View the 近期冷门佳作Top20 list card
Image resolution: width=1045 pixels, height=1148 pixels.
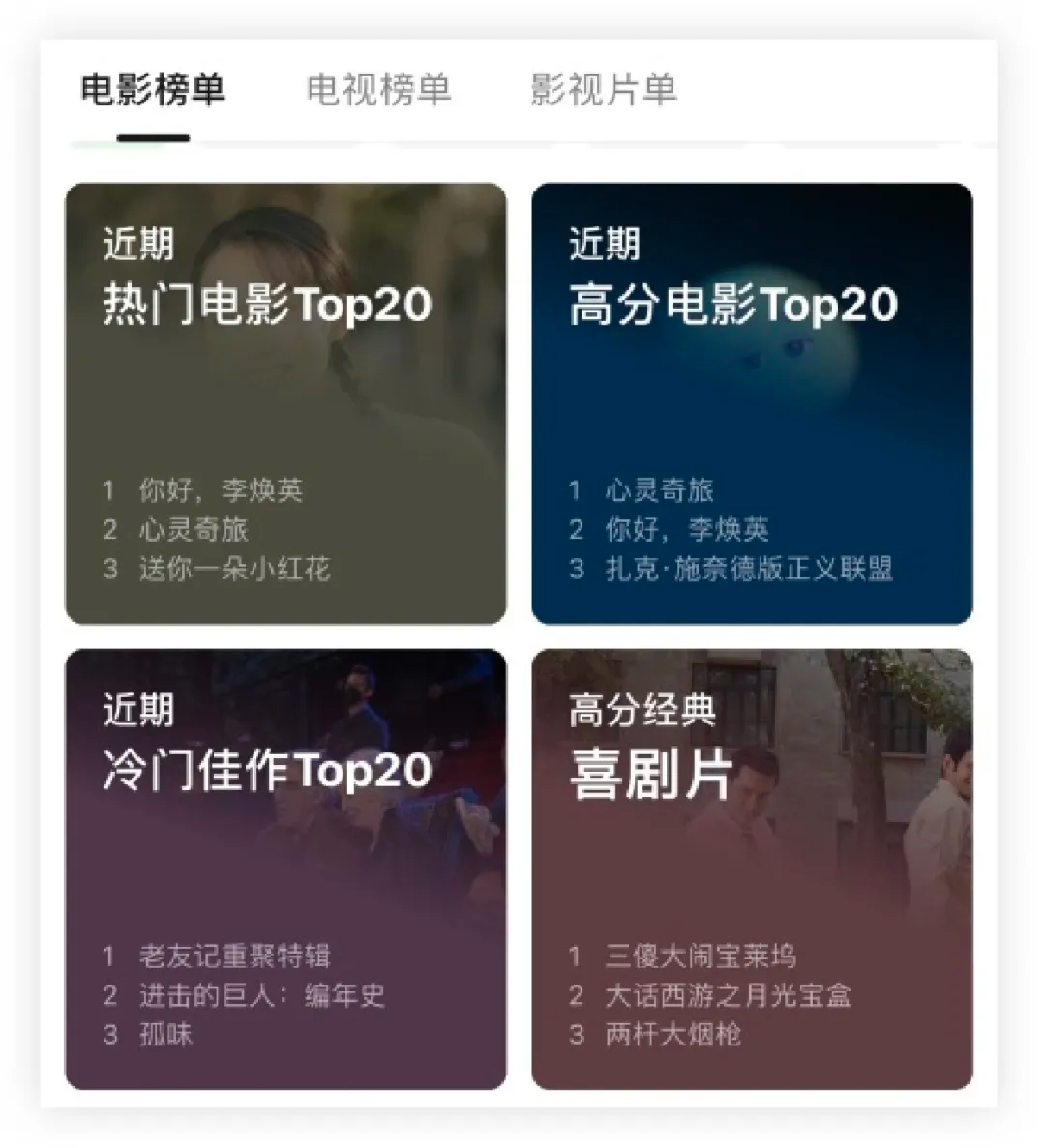pos(285,868)
